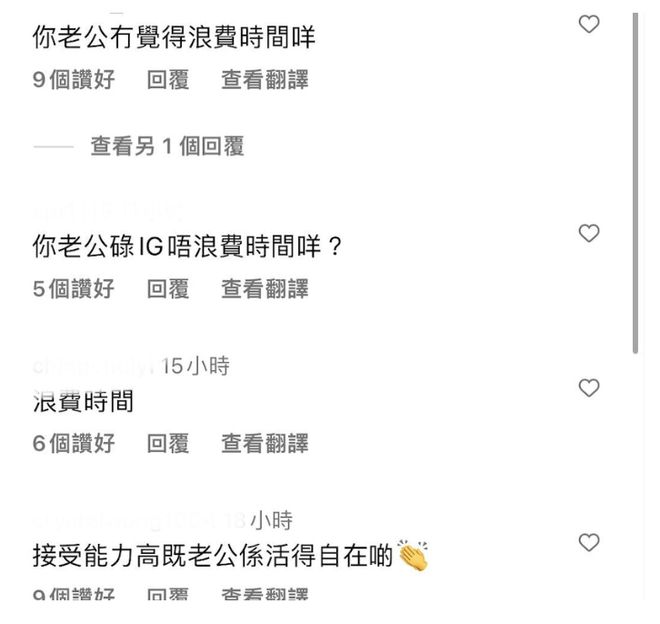Image resolution: width=660 pixels, height=624 pixels.
Task: Like the 15小時 comment 浪費時間
Action: click(x=589, y=388)
